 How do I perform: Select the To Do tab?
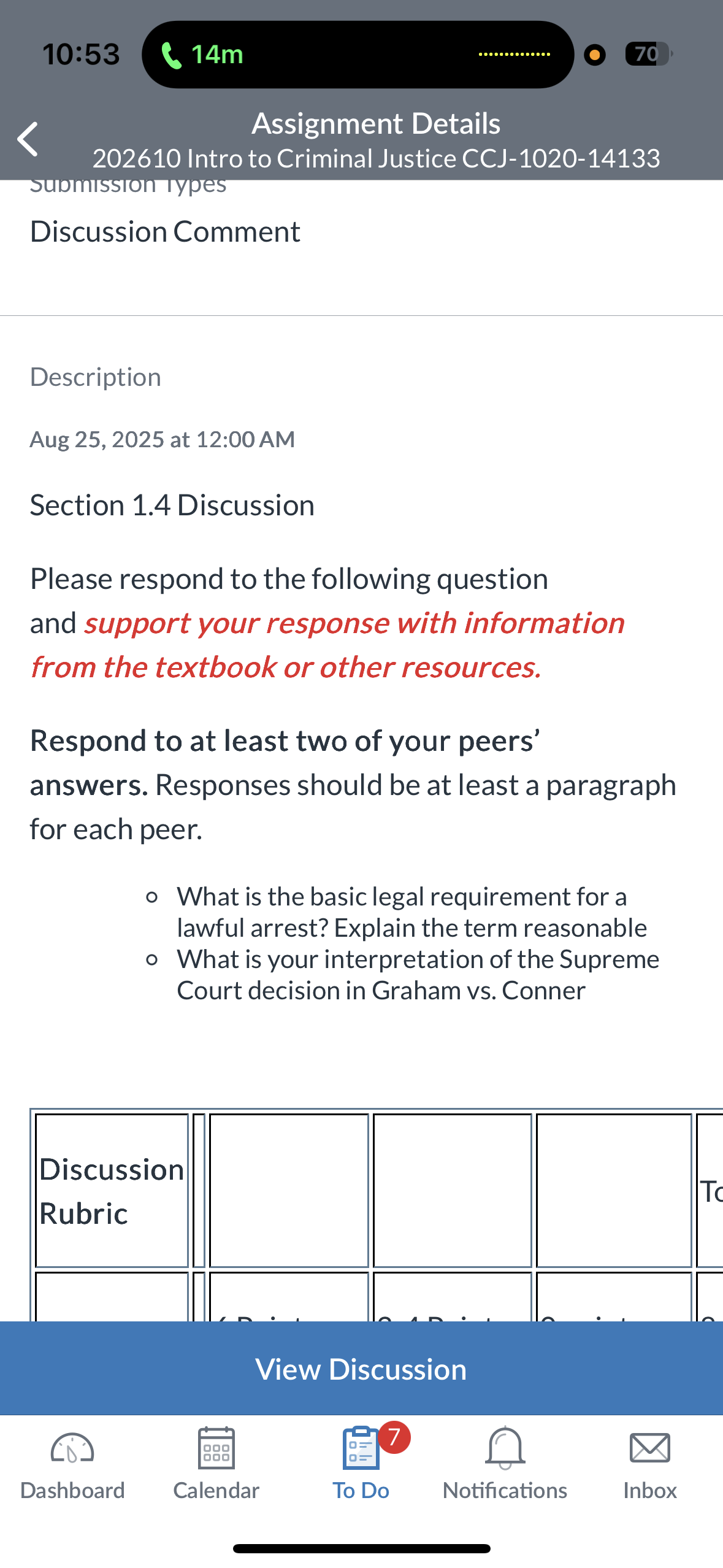coord(361,1464)
